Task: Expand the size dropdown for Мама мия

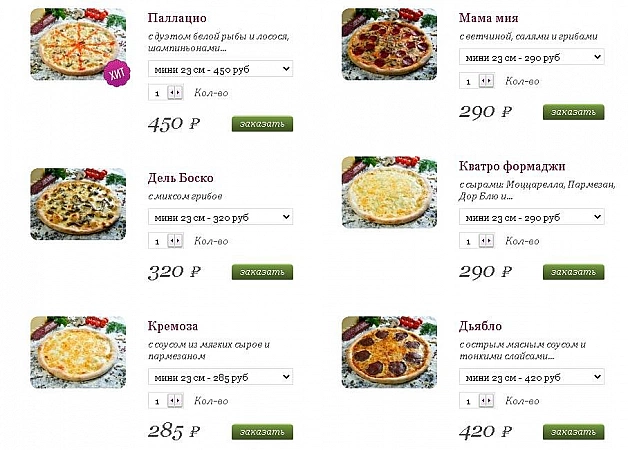Action: click(532, 60)
